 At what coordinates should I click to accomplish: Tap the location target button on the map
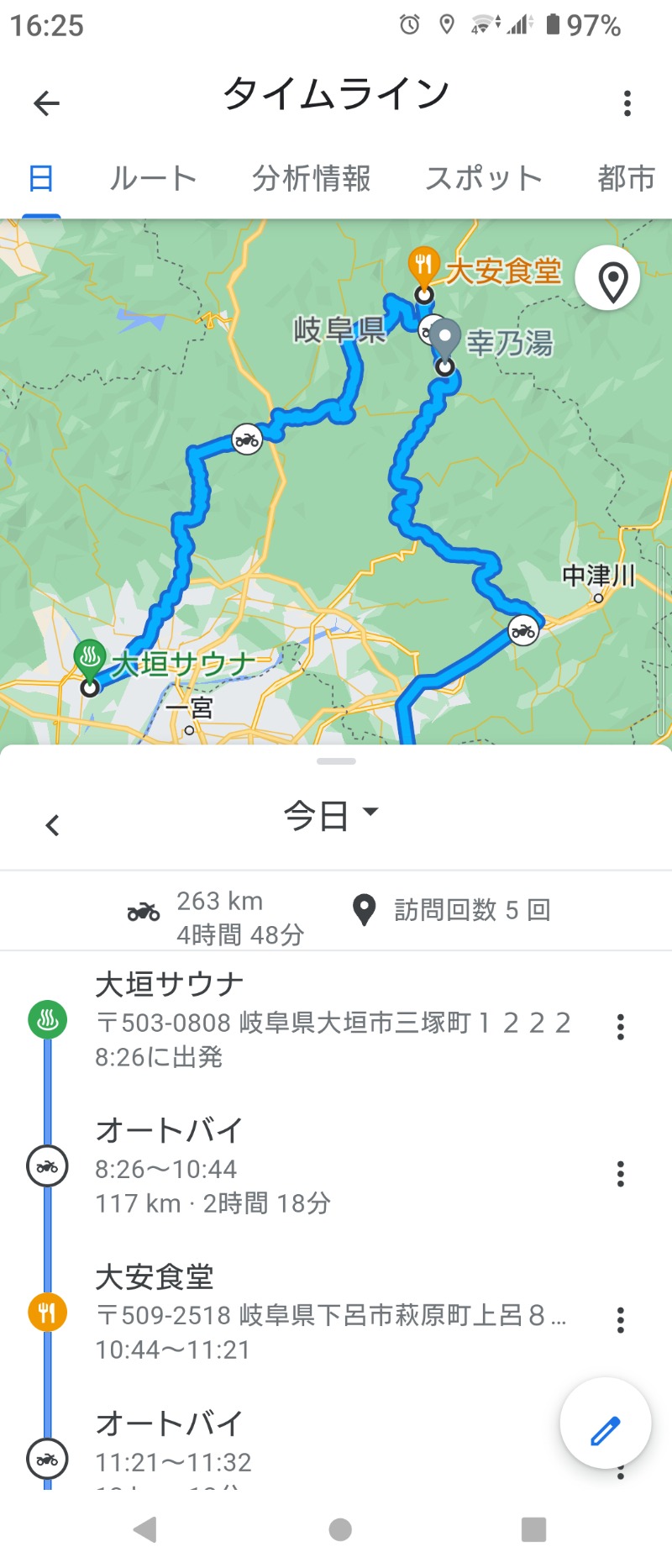tap(607, 278)
